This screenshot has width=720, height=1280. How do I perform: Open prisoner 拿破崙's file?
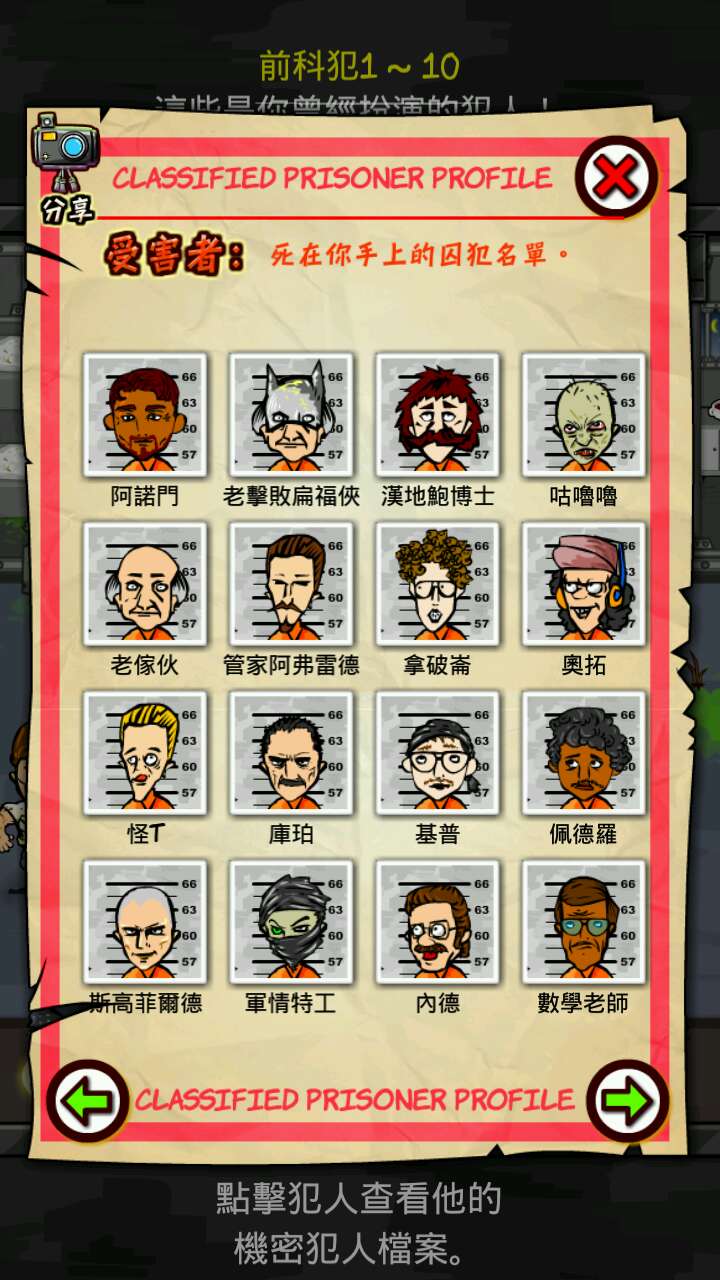click(x=437, y=583)
